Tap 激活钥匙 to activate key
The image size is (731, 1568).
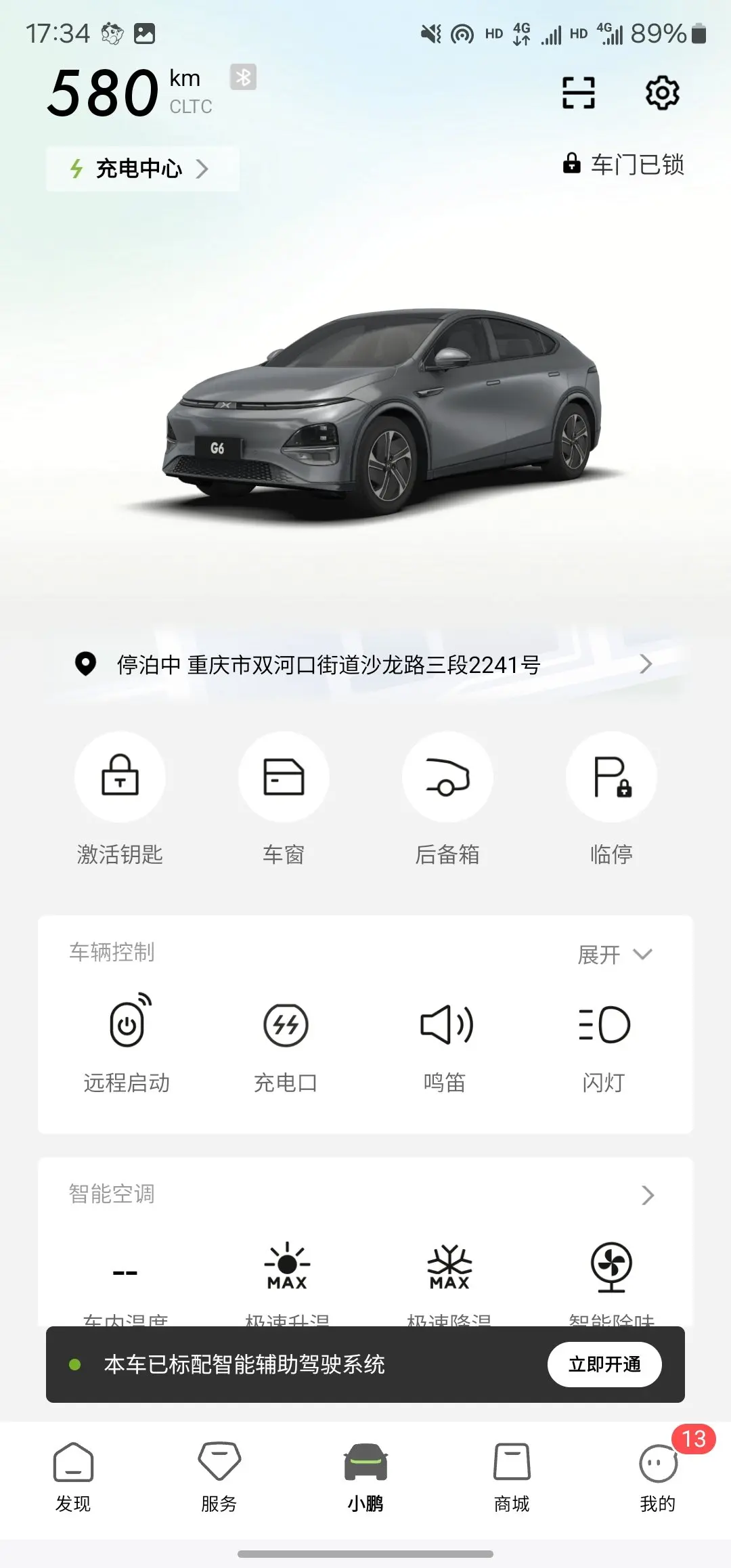tap(120, 777)
